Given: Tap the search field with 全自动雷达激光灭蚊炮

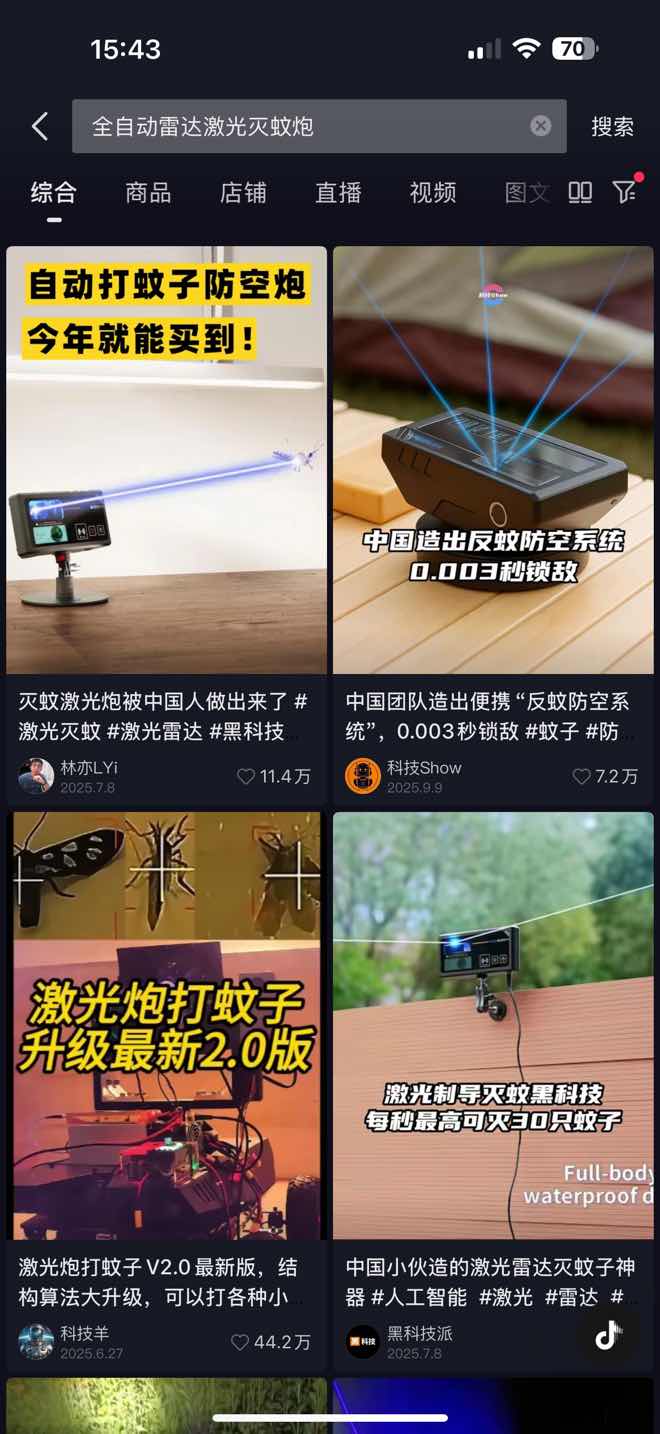Looking at the screenshot, I should coord(300,127).
